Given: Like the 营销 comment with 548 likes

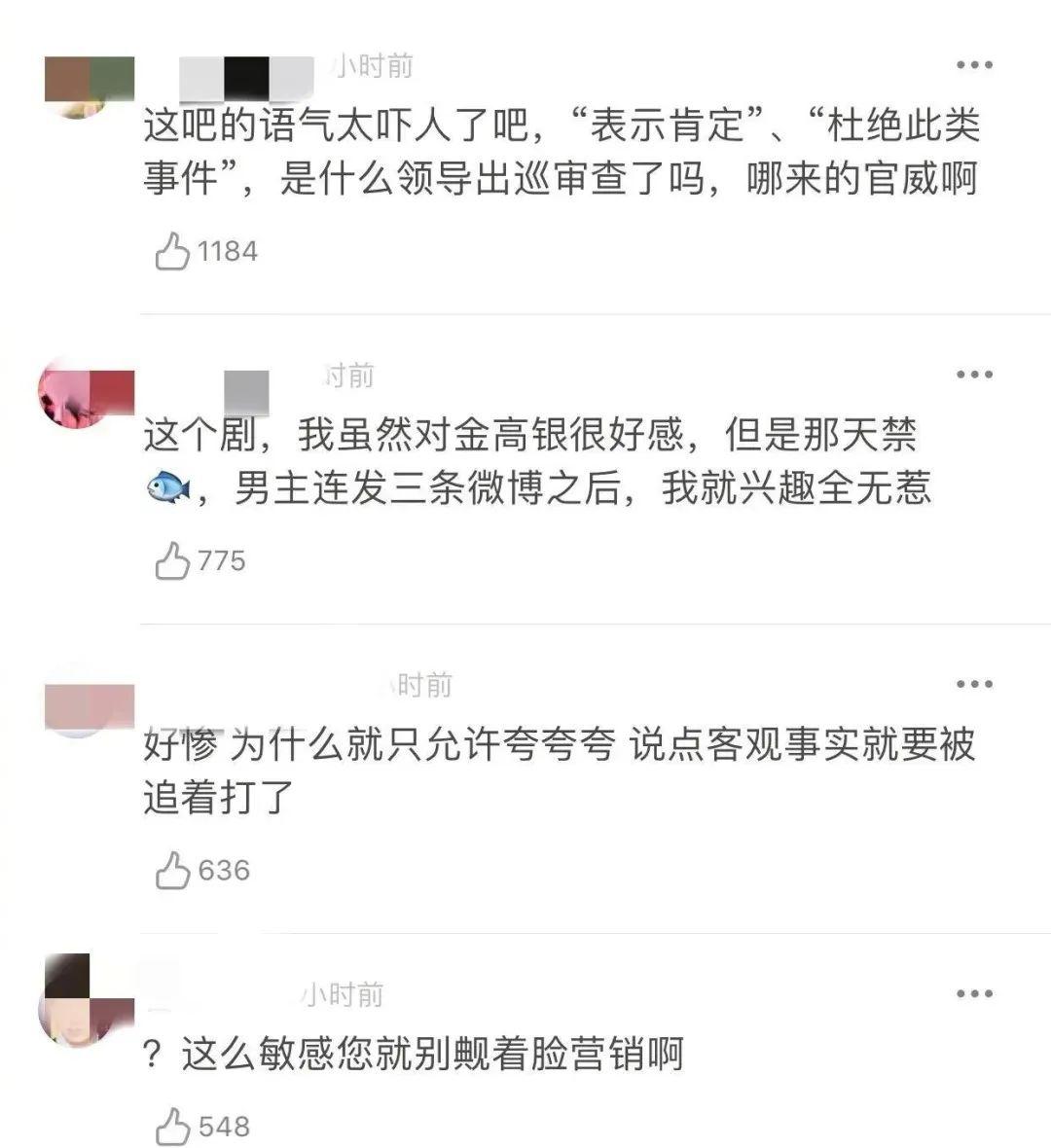Looking at the screenshot, I should [173, 1127].
